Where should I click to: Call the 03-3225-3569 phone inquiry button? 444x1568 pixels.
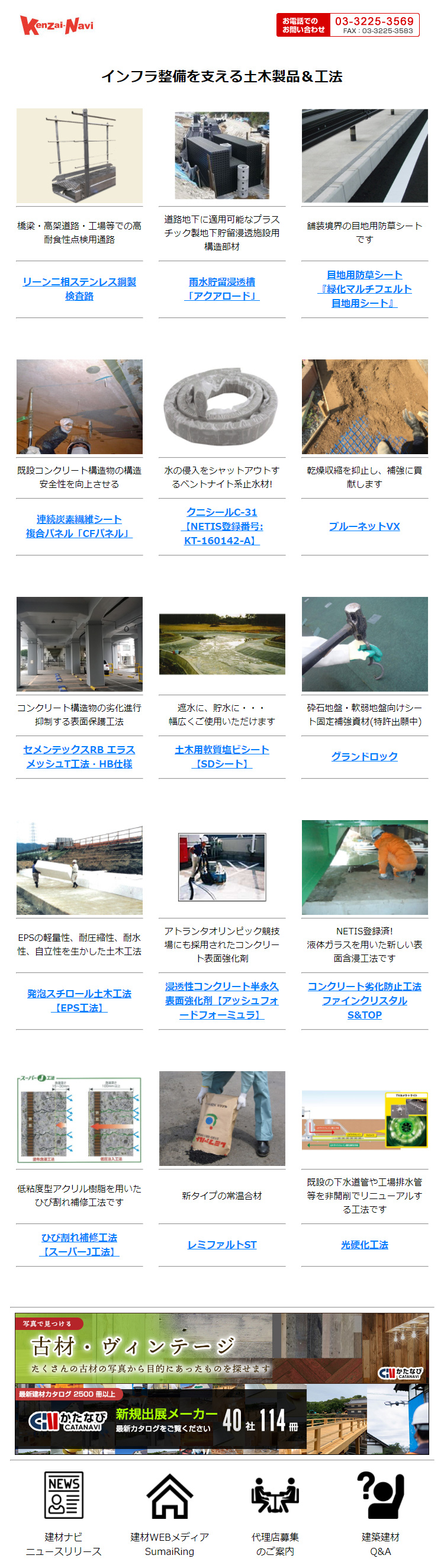click(348, 25)
